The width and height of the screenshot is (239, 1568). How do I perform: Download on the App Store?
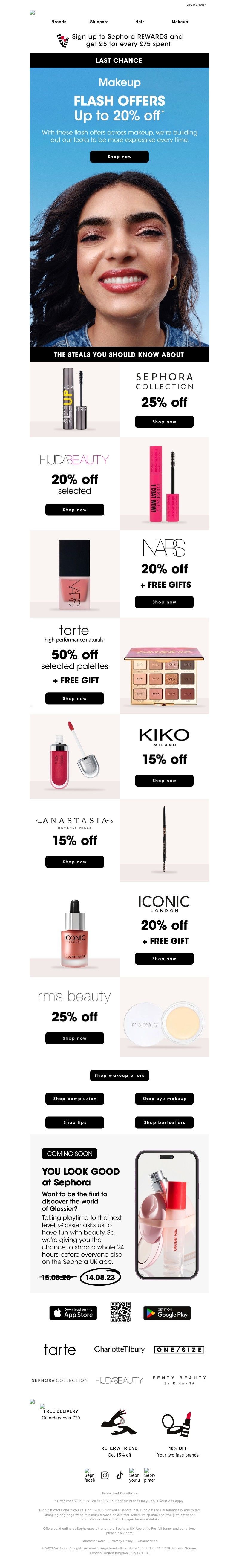[73, 1313]
